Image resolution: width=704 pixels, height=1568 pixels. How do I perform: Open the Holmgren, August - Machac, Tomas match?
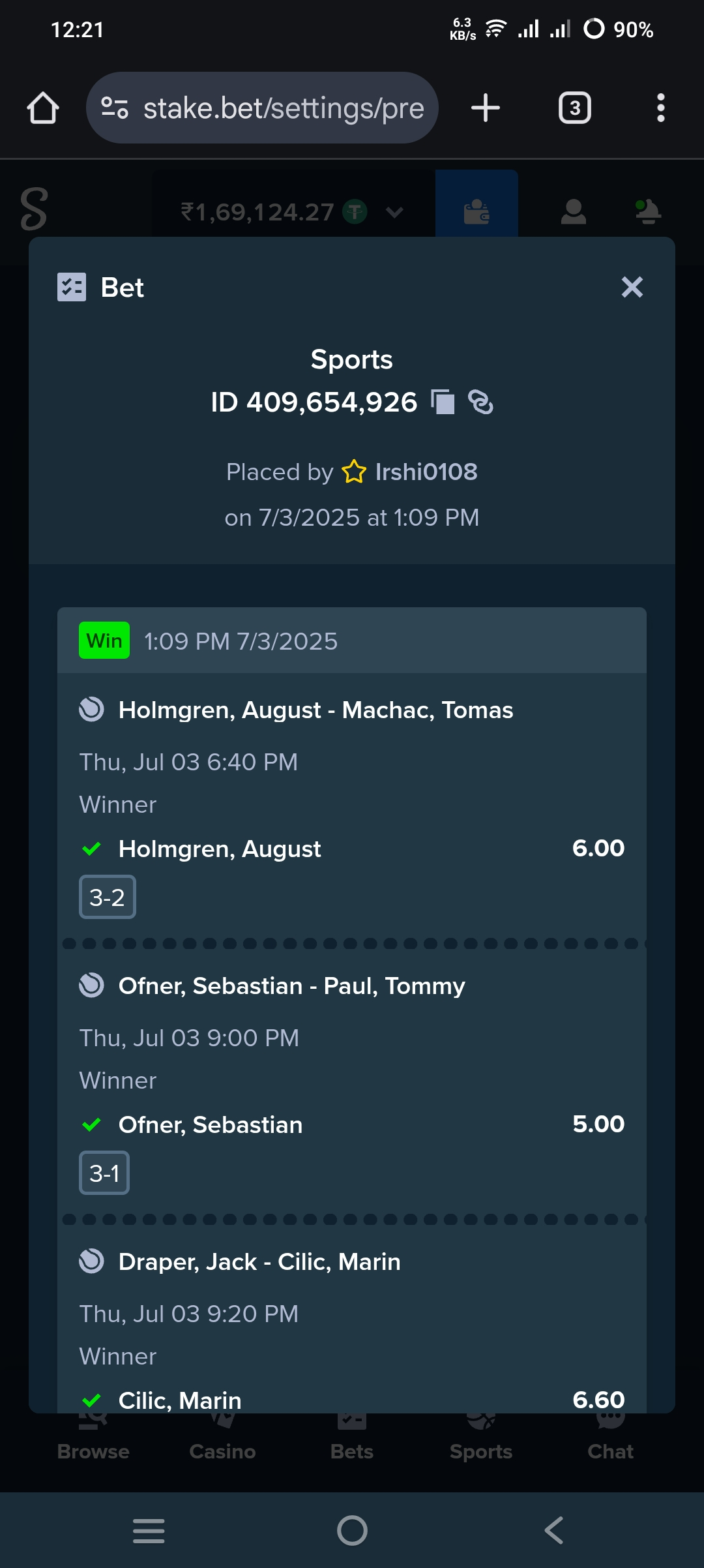pyautogui.click(x=315, y=710)
